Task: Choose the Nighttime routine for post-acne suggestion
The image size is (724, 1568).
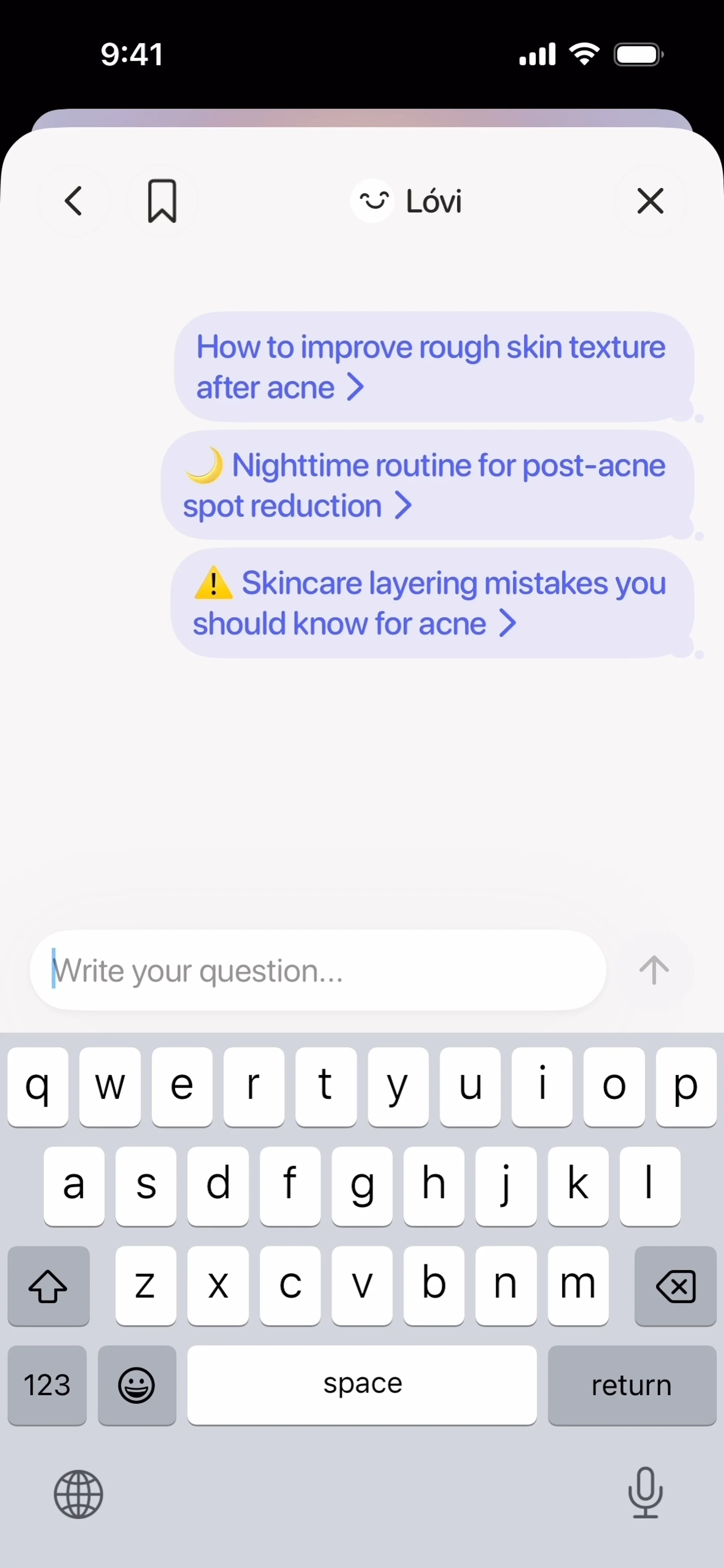Action: pos(426,485)
